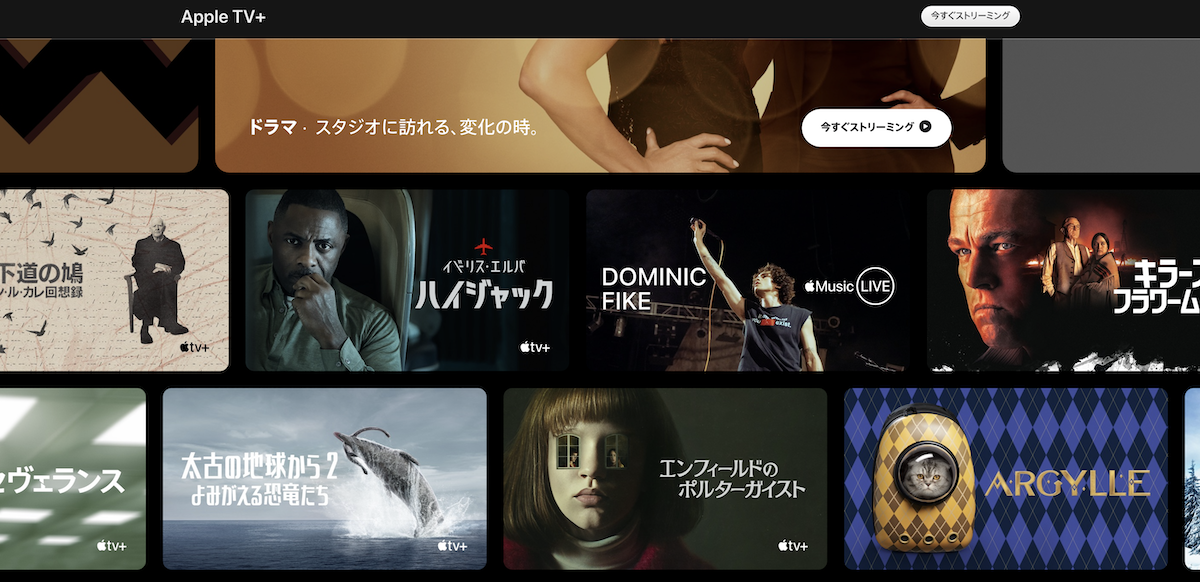Open the セヴェランス show card
This screenshot has height=582, width=1200.
point(72,478)
